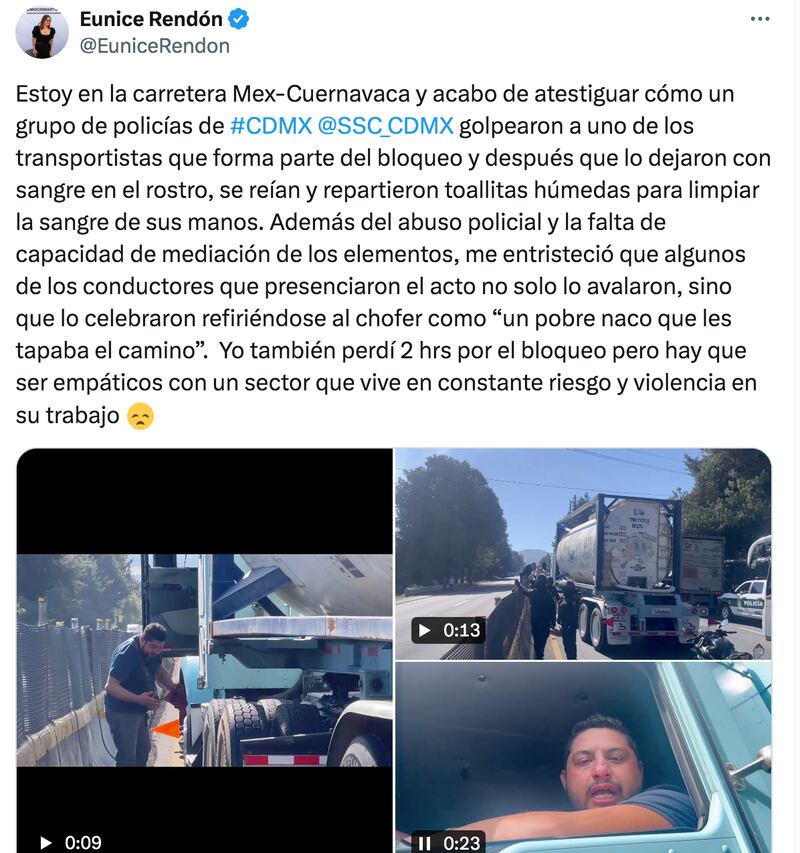Play the 0:13 video of the tanker truck
Viewport: 800px width, 853px height.
click(424, 630)
